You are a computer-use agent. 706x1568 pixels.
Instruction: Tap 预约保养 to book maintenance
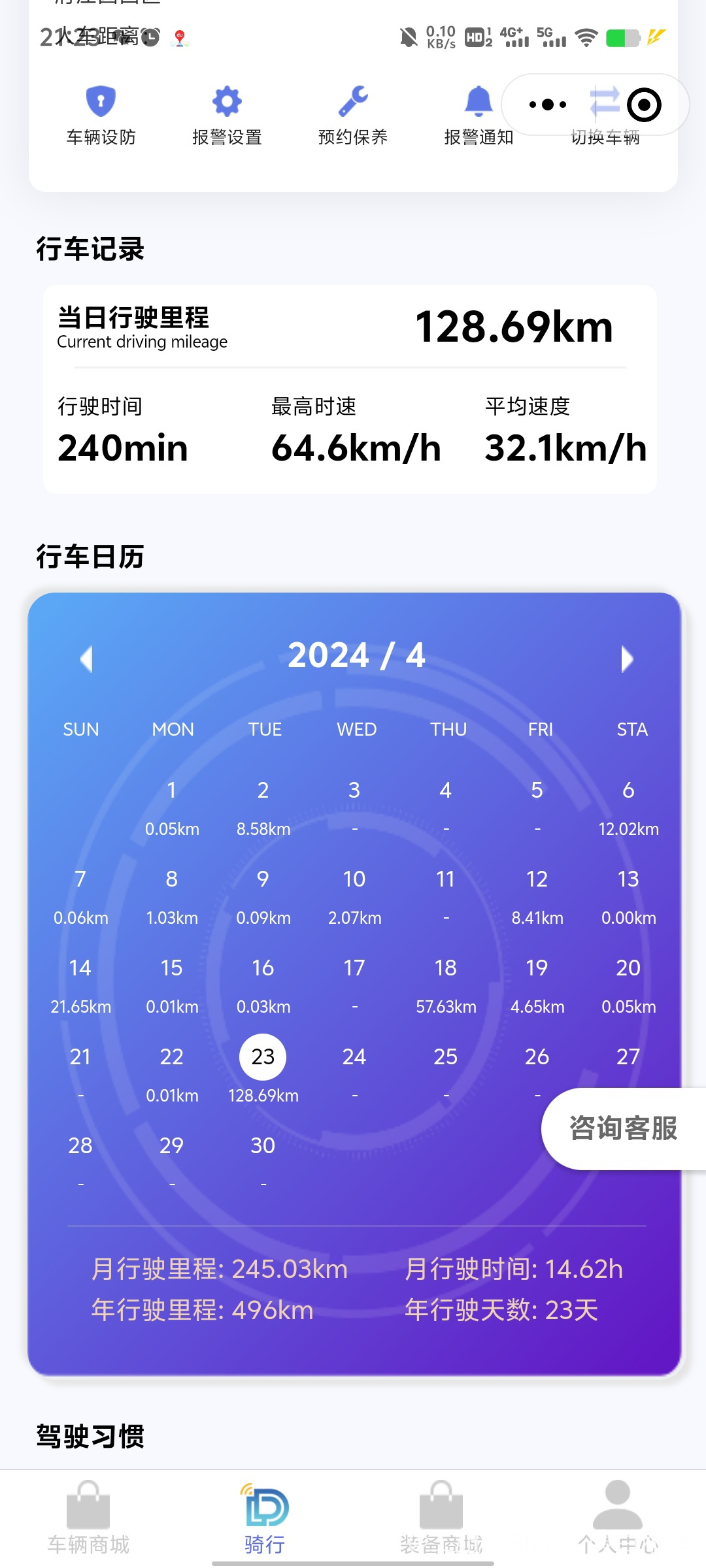[x=353, y=116]
